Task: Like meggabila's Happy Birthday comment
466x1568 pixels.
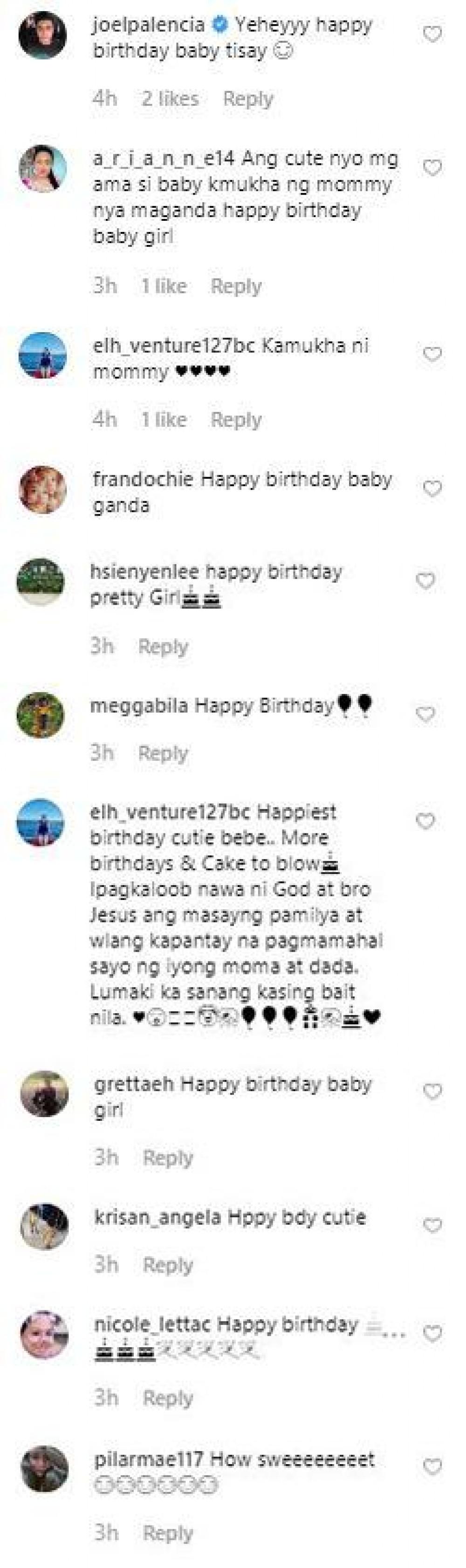Action: pyautogui.click(x=425, y=714)
